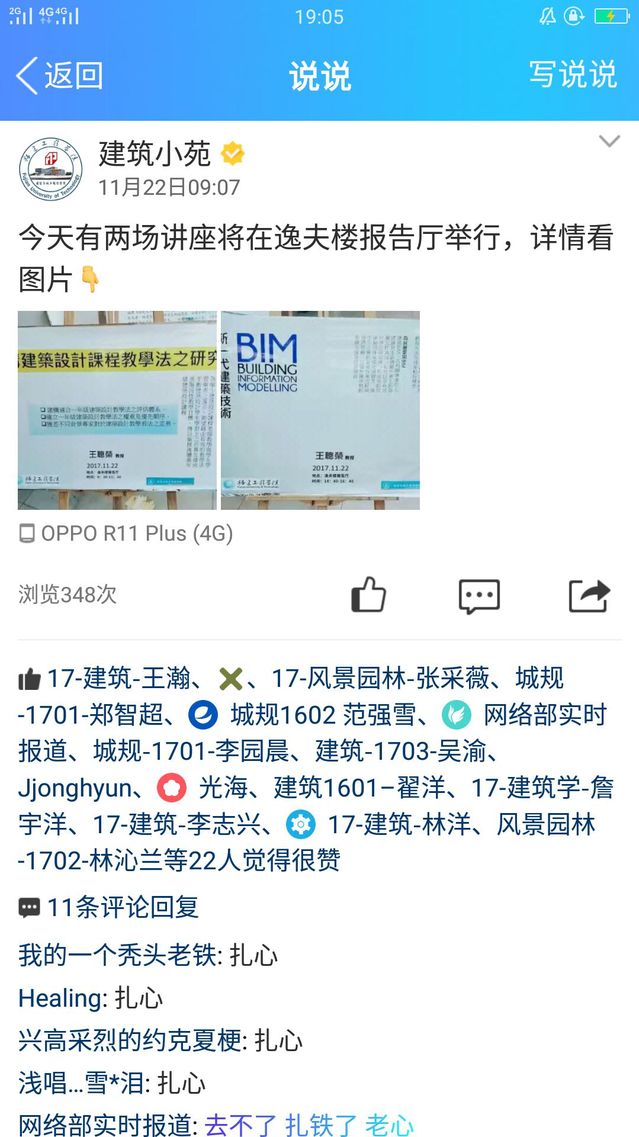This screenshot has width=639, height=1137.
Task: Like this post with the thumbs-up icon
Action: pos(368,595)
